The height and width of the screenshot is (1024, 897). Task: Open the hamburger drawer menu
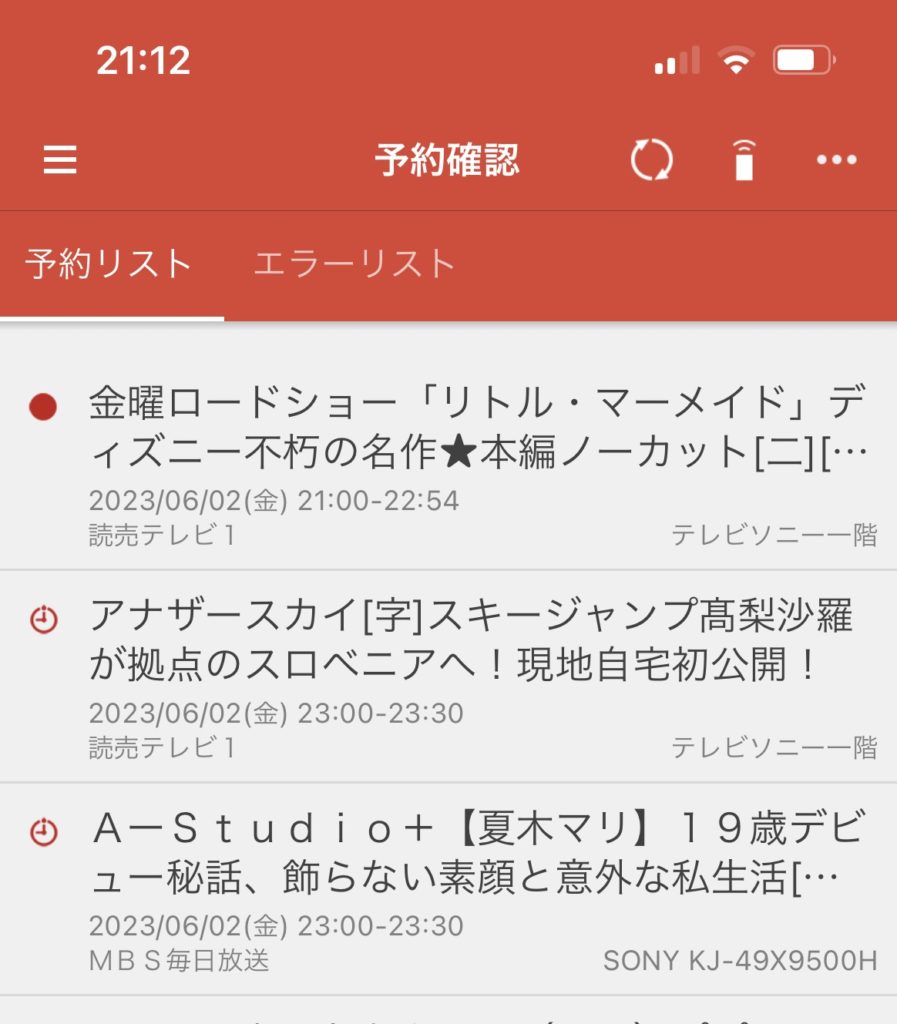[60, 160]
